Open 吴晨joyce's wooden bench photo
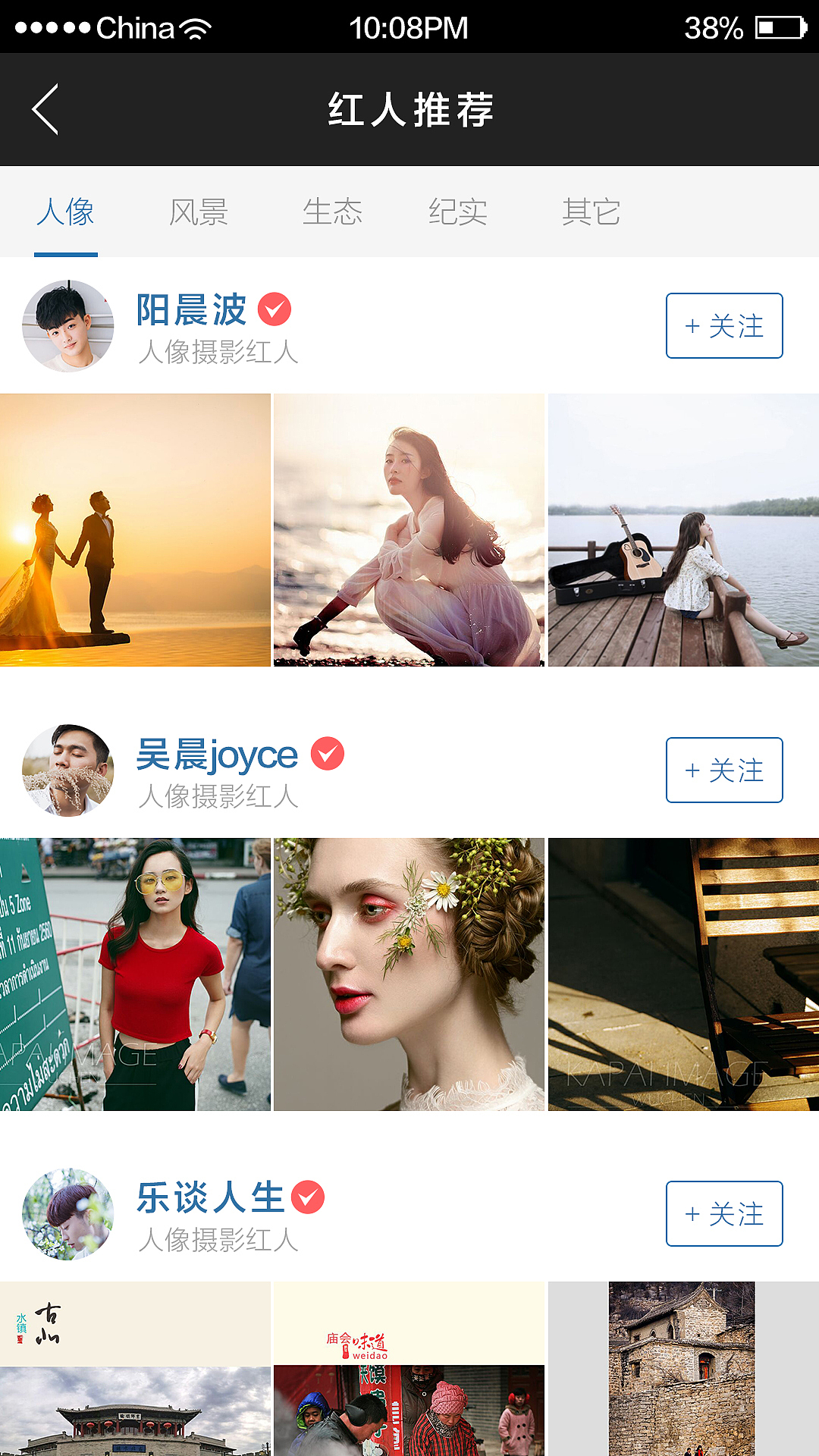This screenshot has height=1456, width=819. coord(683,974)
